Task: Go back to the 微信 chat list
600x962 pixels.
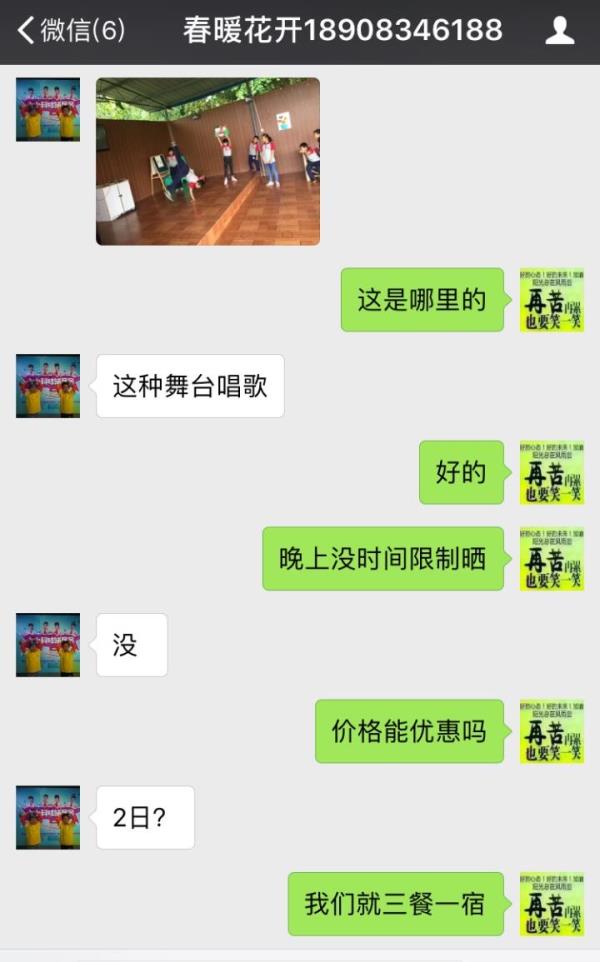Action: (71, 30)
